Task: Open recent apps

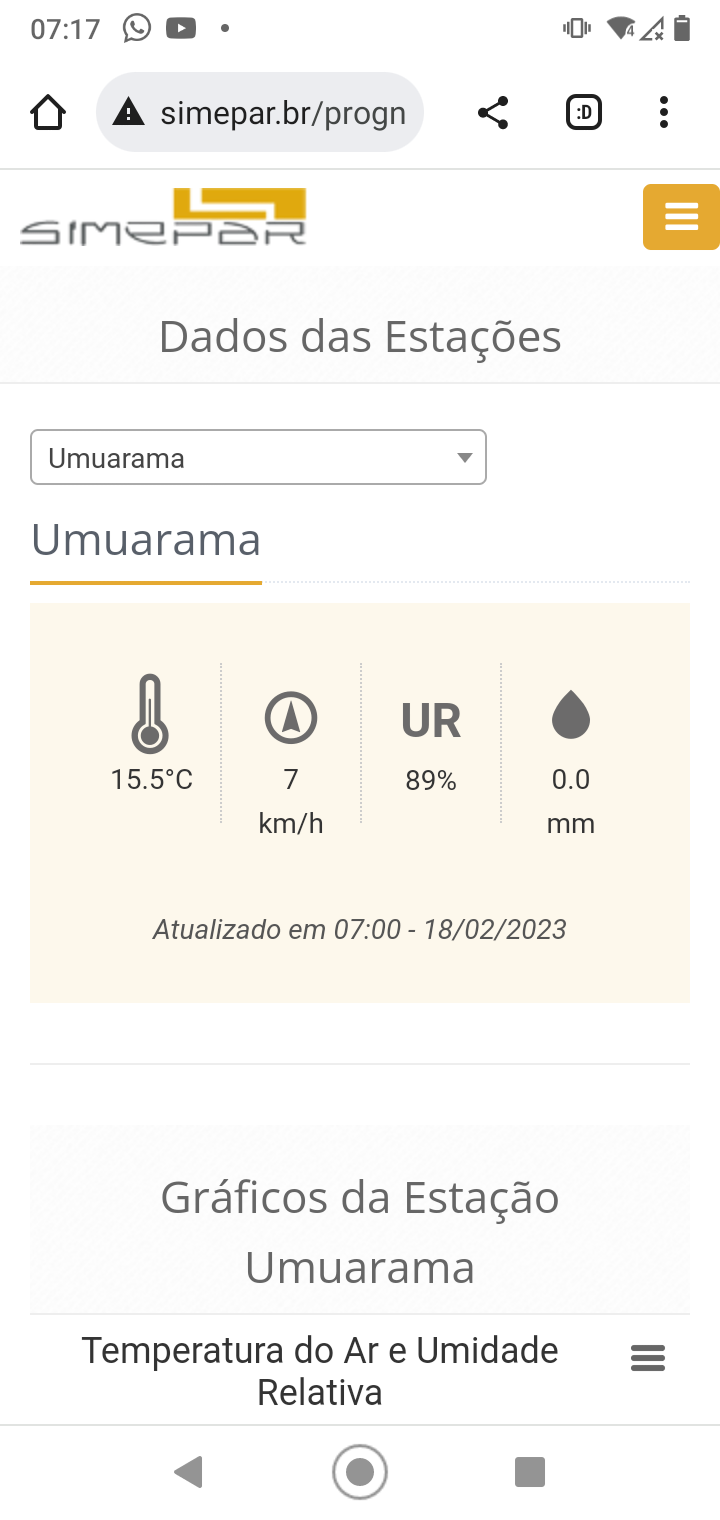Action: click(530, 1472)
